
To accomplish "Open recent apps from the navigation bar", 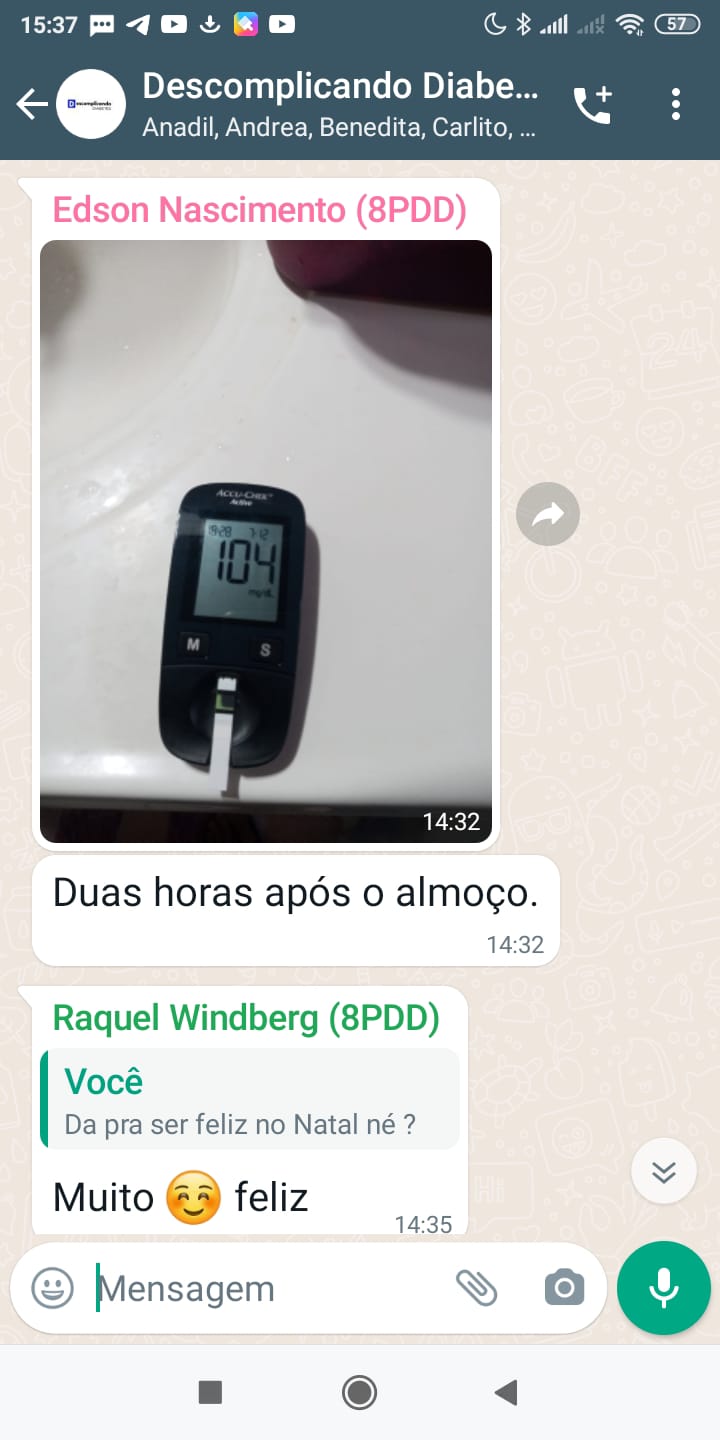I will click(210, 1392).
